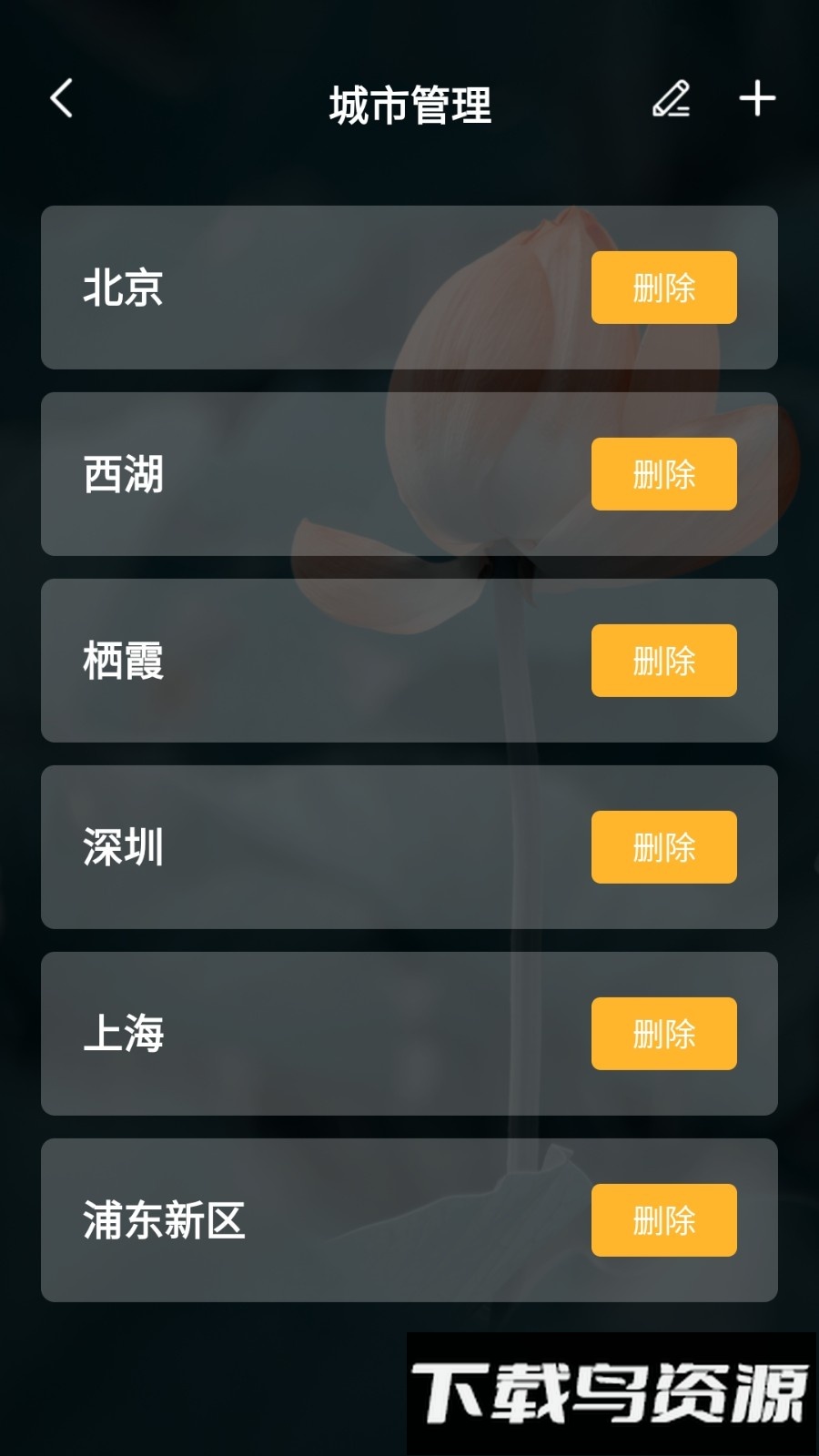819x1456 pixels.
Task: Delete the 栖霞 city
Action: pos(663,661)
